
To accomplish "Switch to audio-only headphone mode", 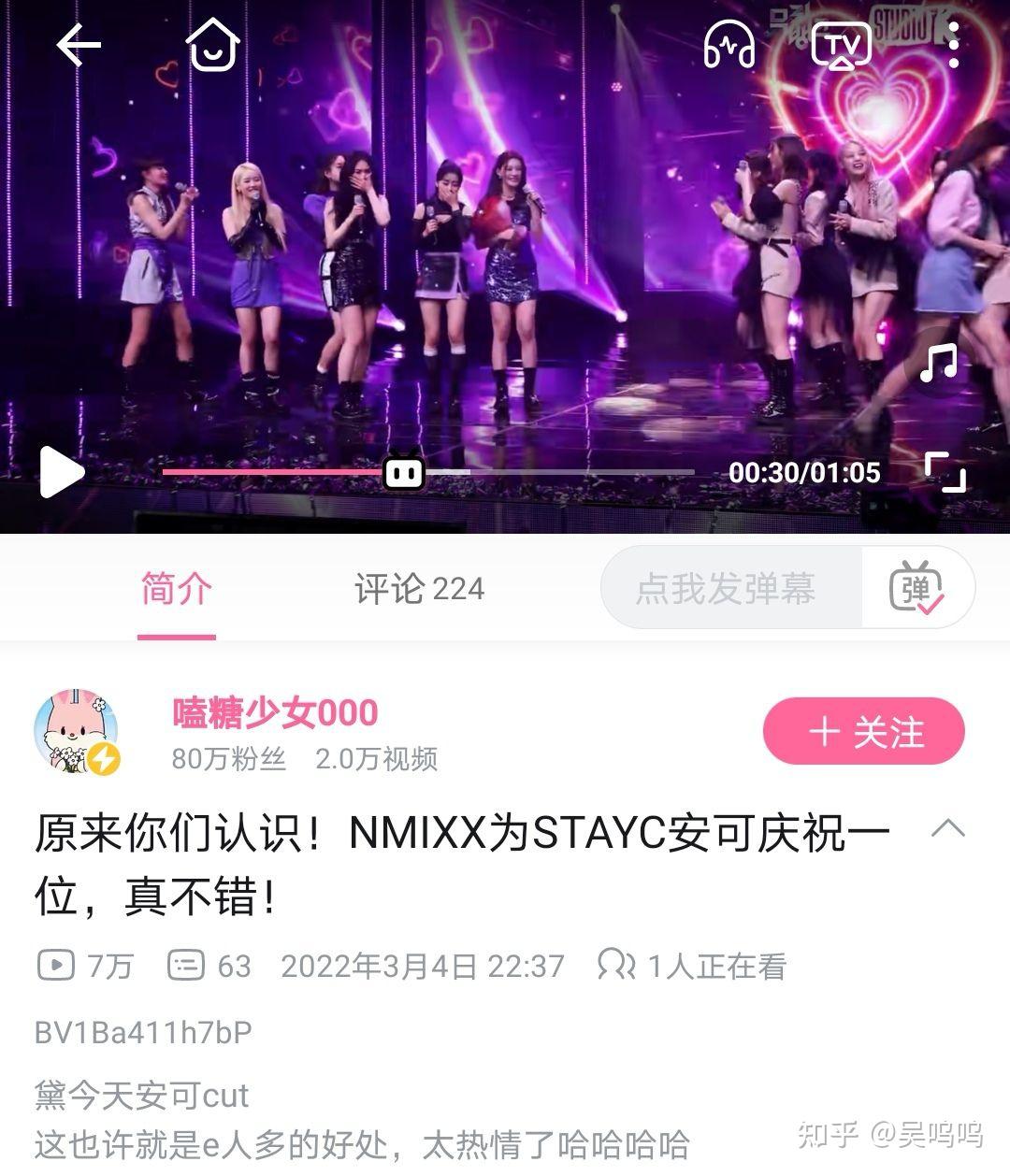I will [729, 44].
